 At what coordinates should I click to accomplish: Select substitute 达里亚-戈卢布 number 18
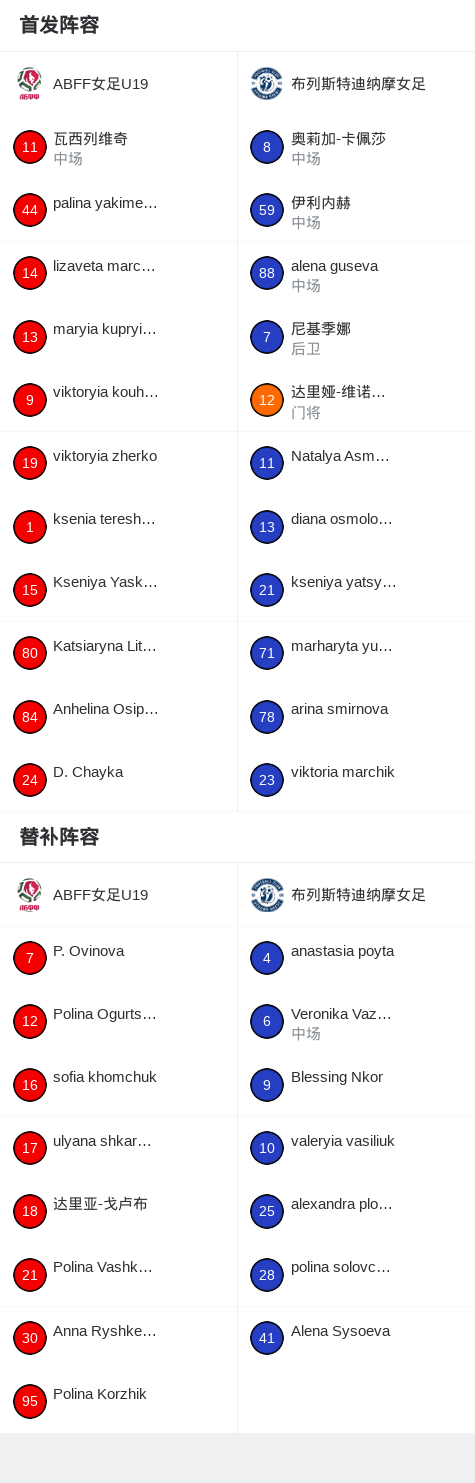coord(118,1211)
